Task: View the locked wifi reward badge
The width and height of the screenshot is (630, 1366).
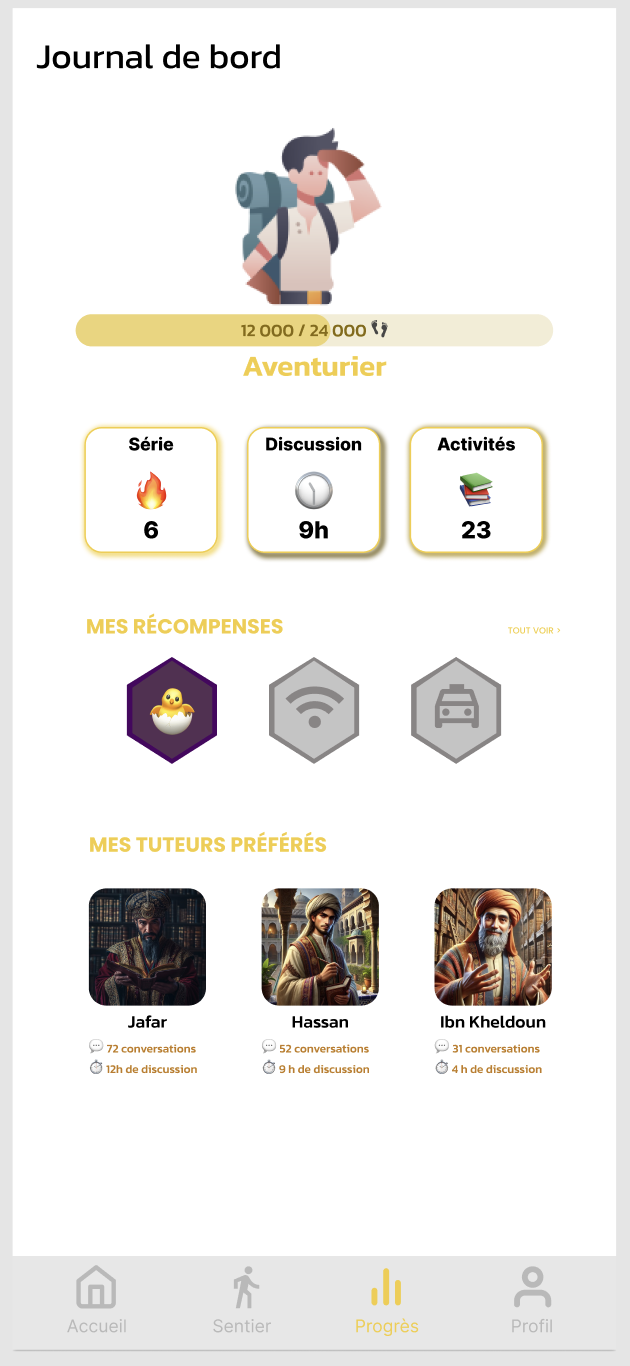Action: point(314,710)
